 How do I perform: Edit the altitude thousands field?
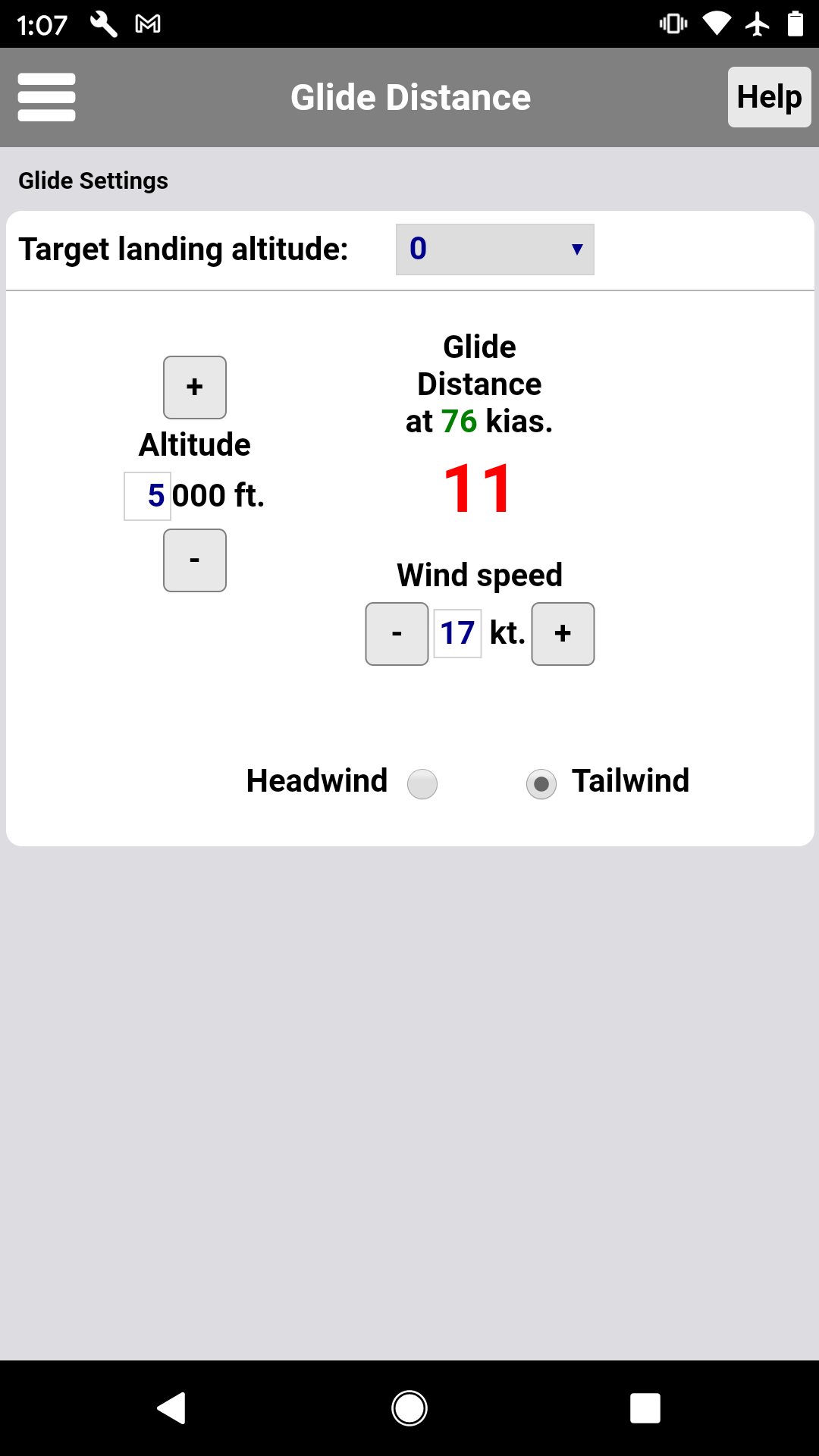[148, 496]
